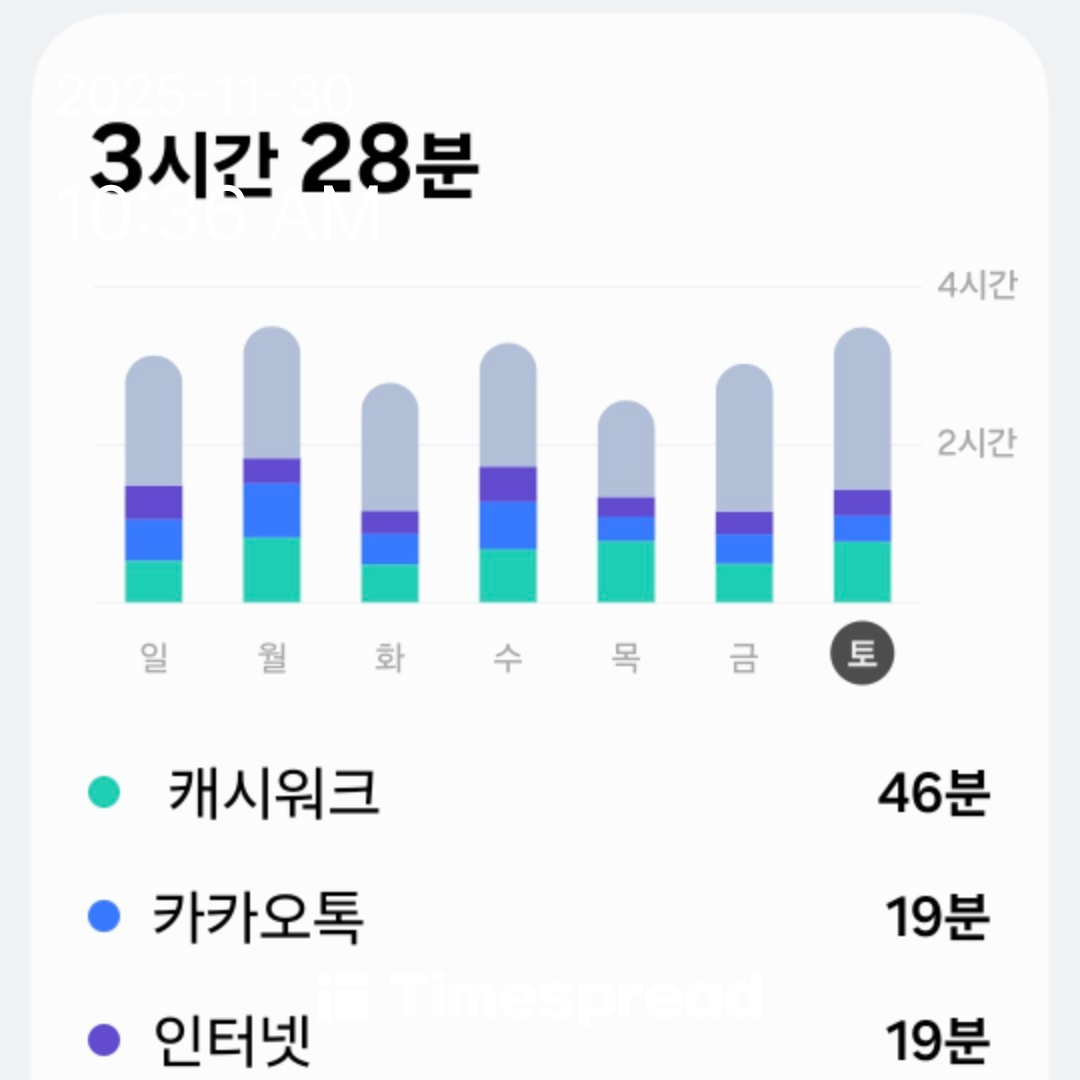
Task: Choose Friday (금) in the chart
Action: pos(744,657)
